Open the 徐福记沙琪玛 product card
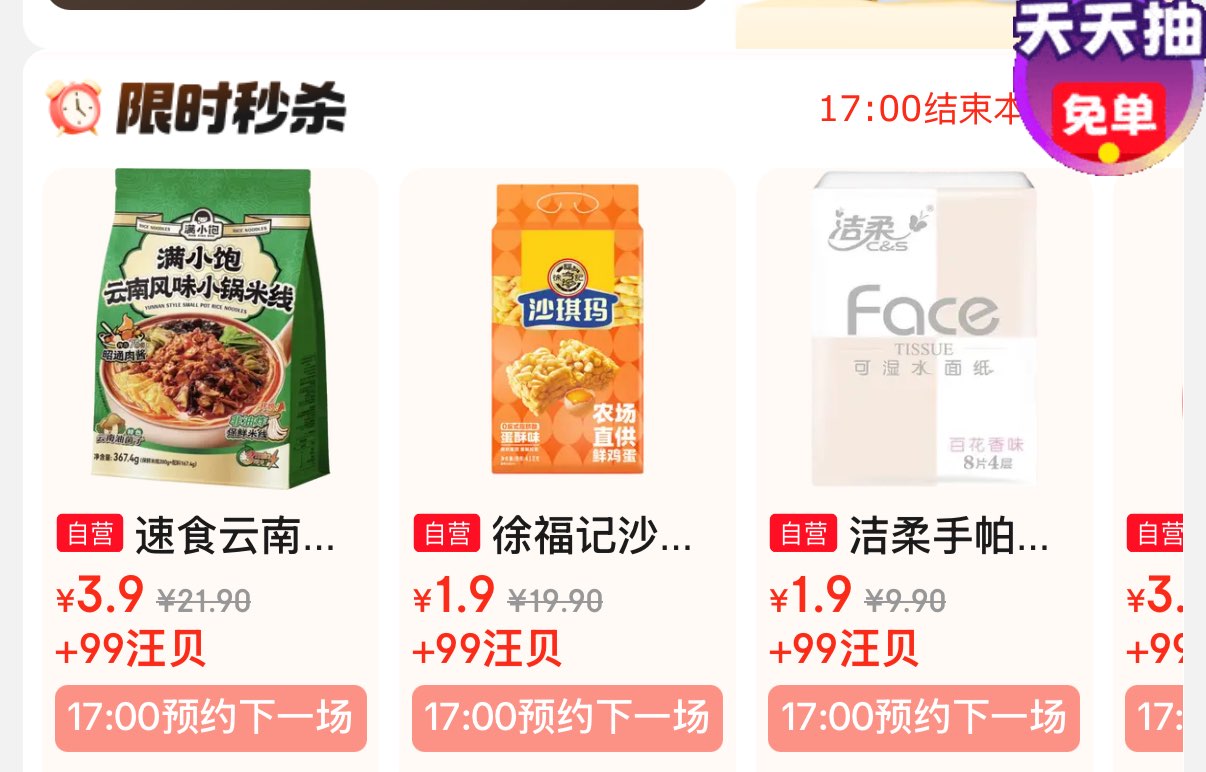 (566, 330)
